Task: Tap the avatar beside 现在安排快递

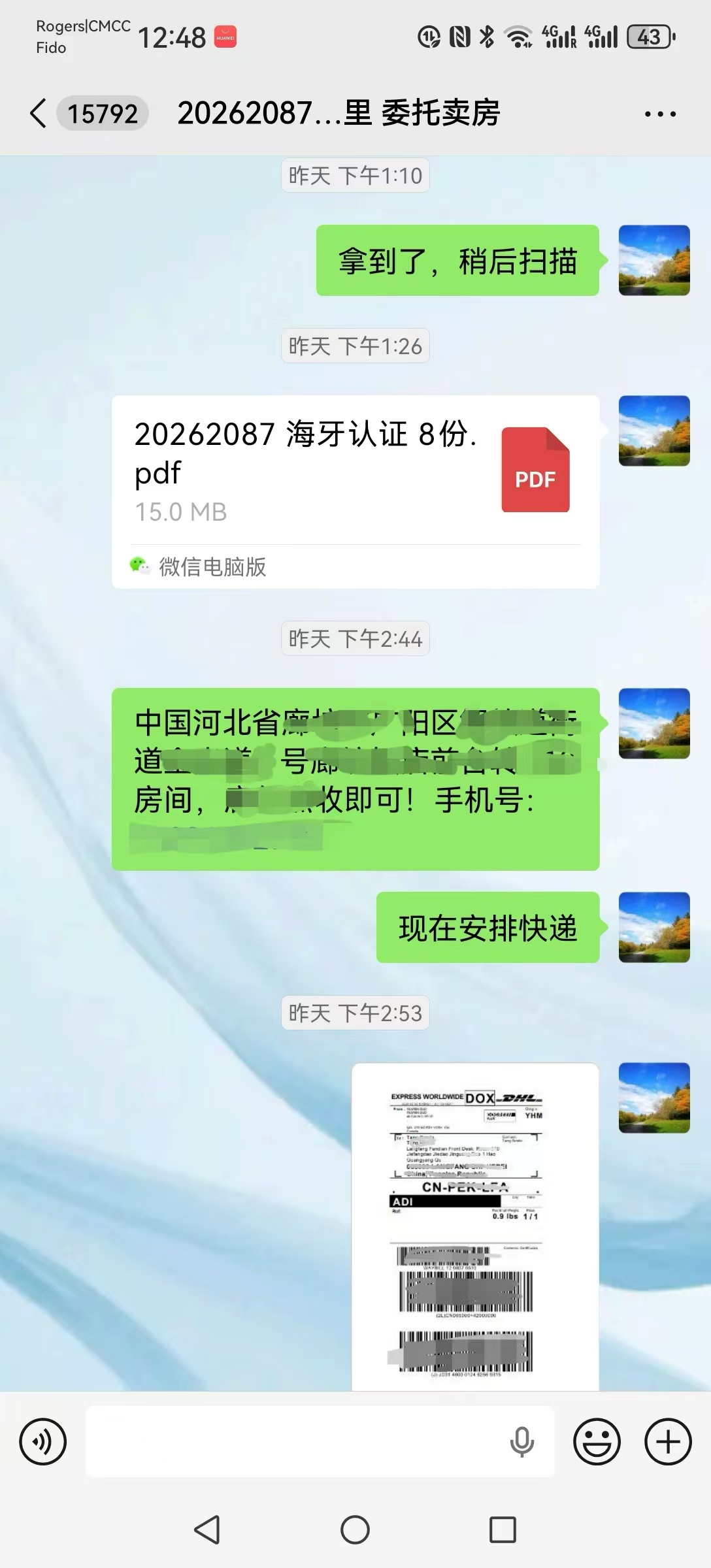Action: pyautogui.click(x=654, y=927)
